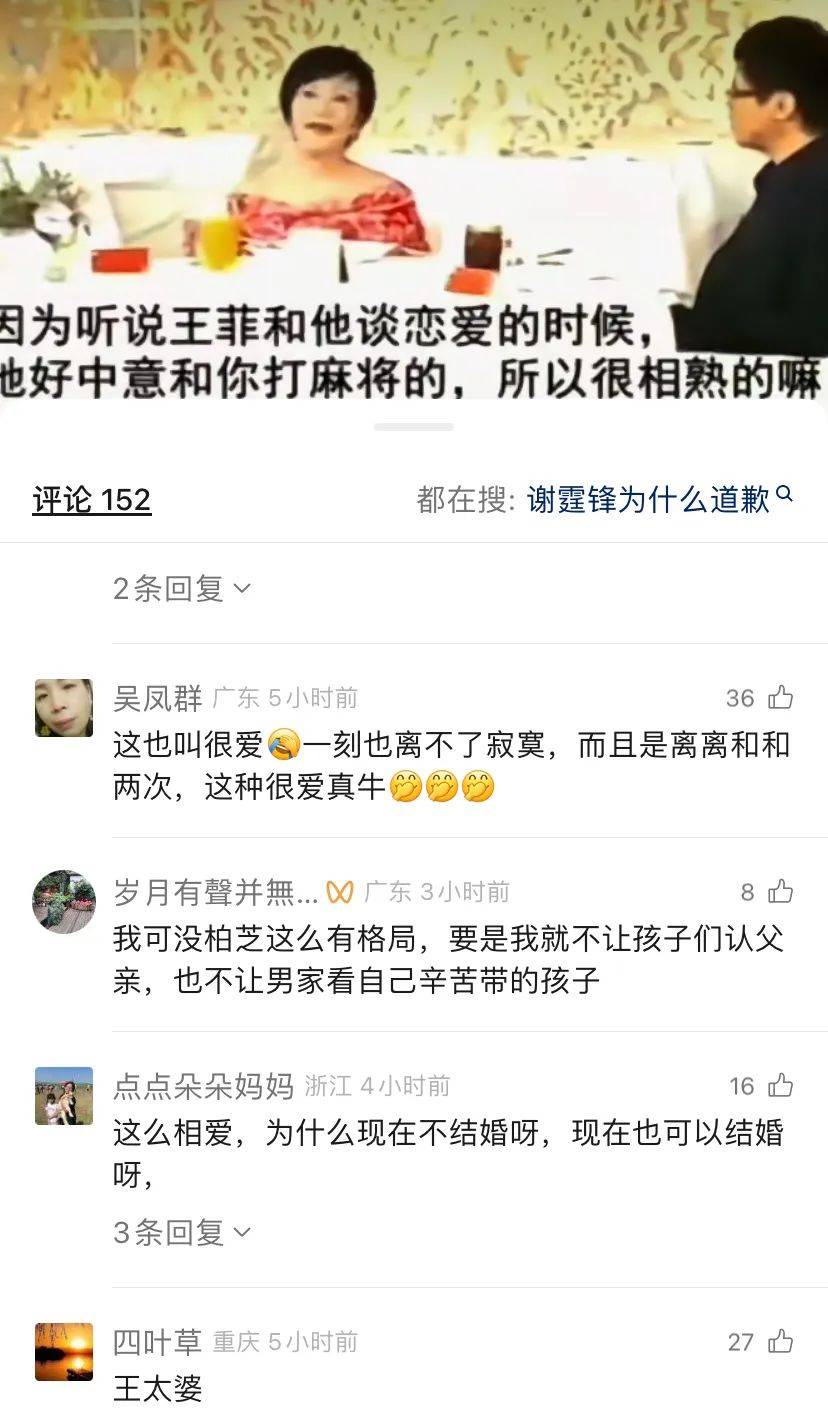Expand the 3条回复 replies
828x1418 pixels.
181,1233
